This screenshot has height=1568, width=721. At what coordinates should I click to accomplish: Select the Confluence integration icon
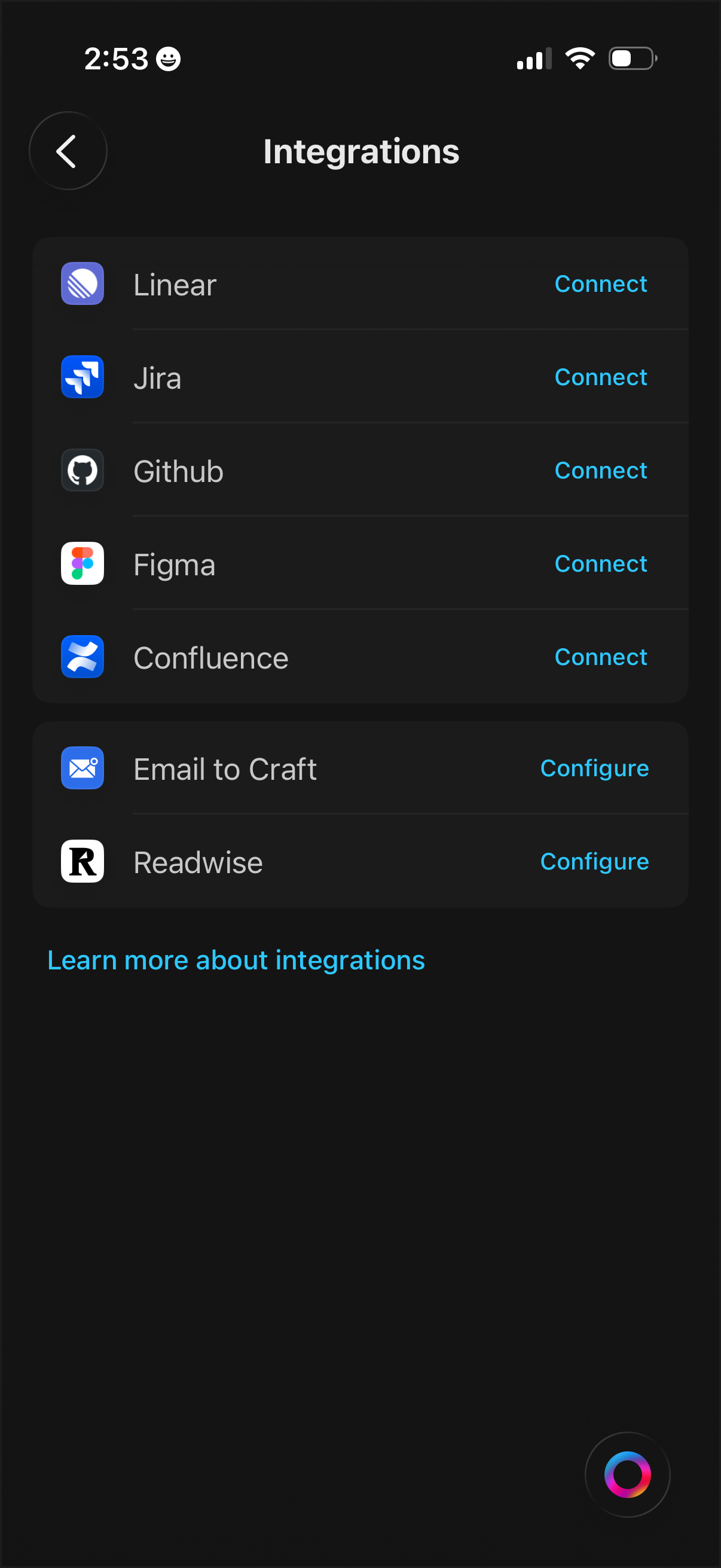[x=82, y=657]
